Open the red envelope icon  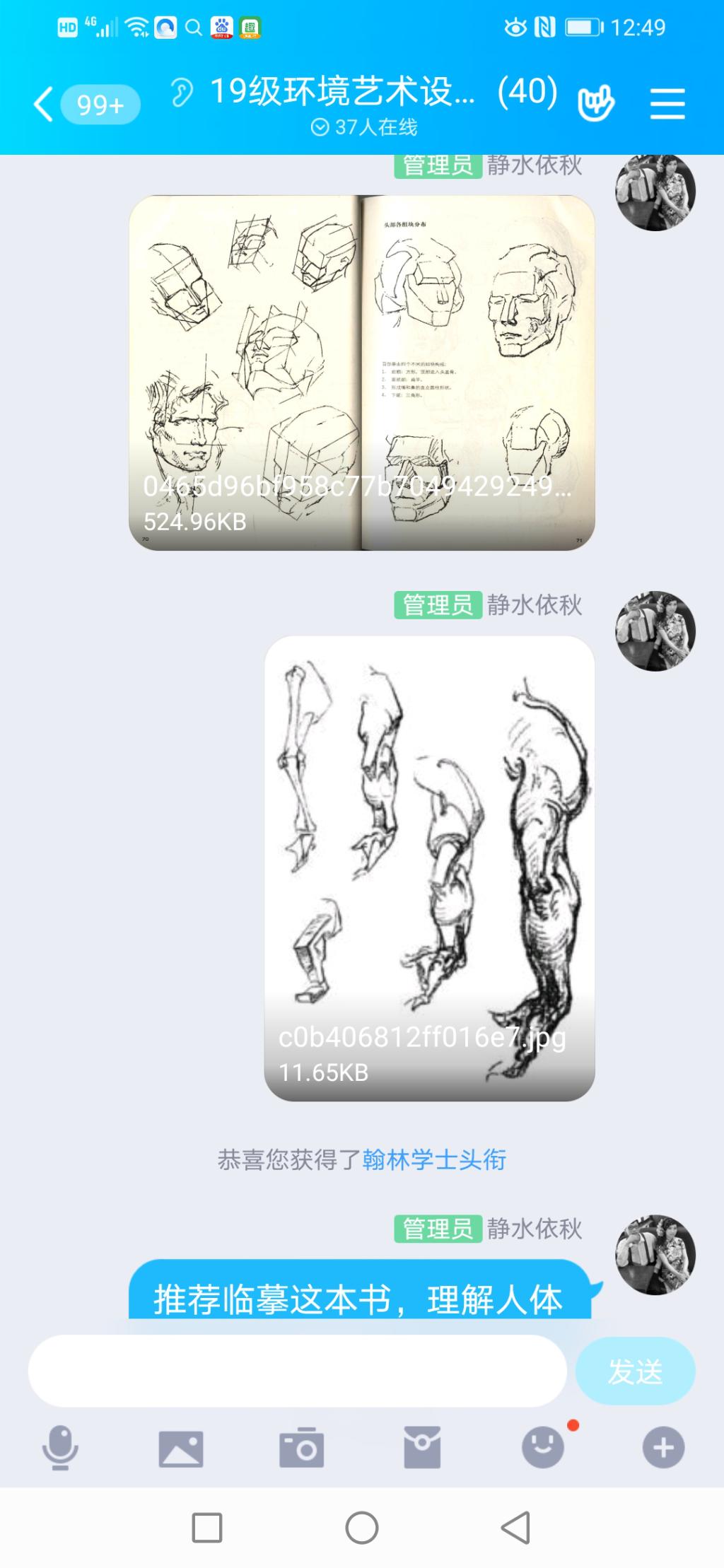(422, 1448)
